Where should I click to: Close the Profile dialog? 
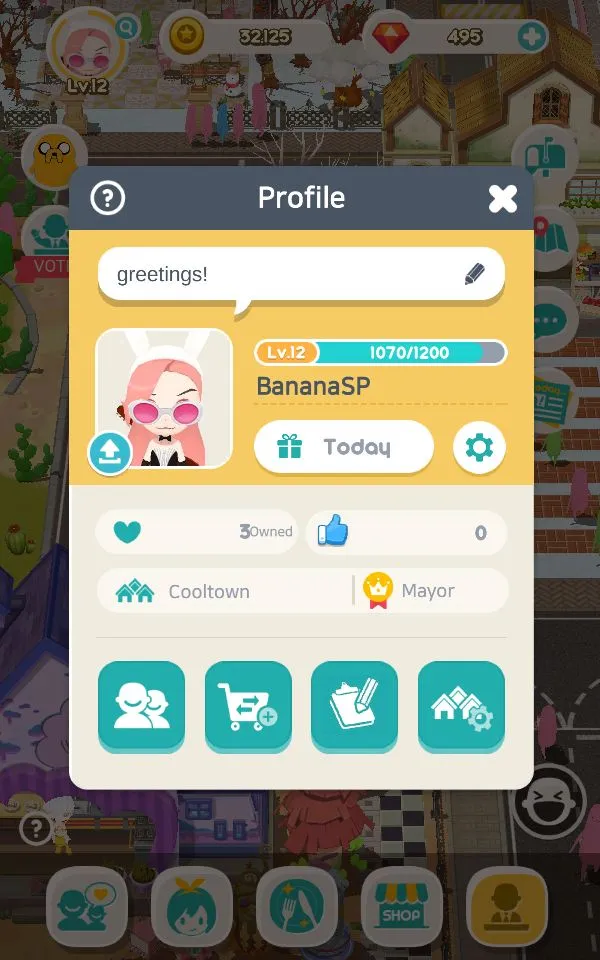click(502, 198)
